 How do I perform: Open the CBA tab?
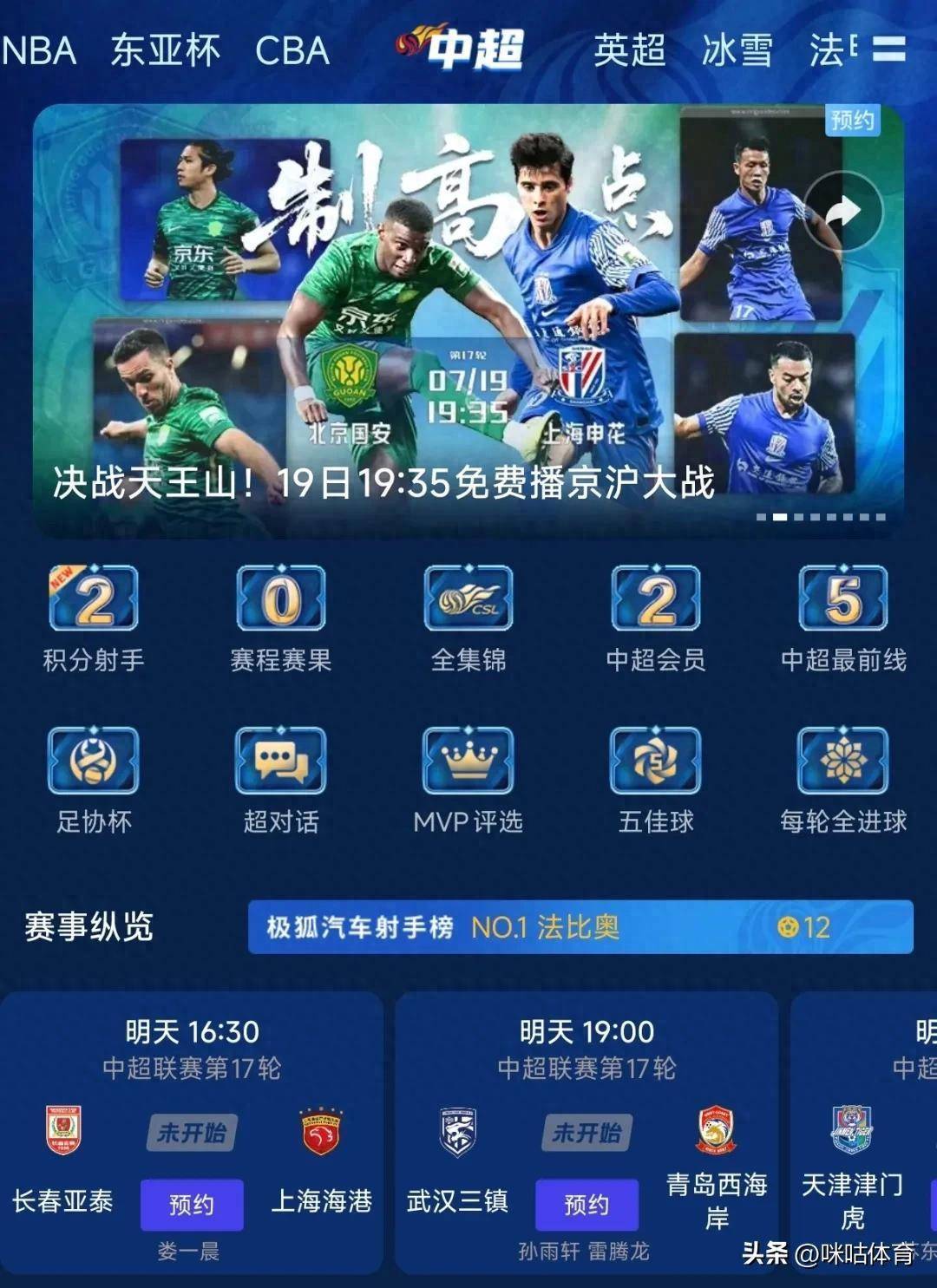coord(292,50)
